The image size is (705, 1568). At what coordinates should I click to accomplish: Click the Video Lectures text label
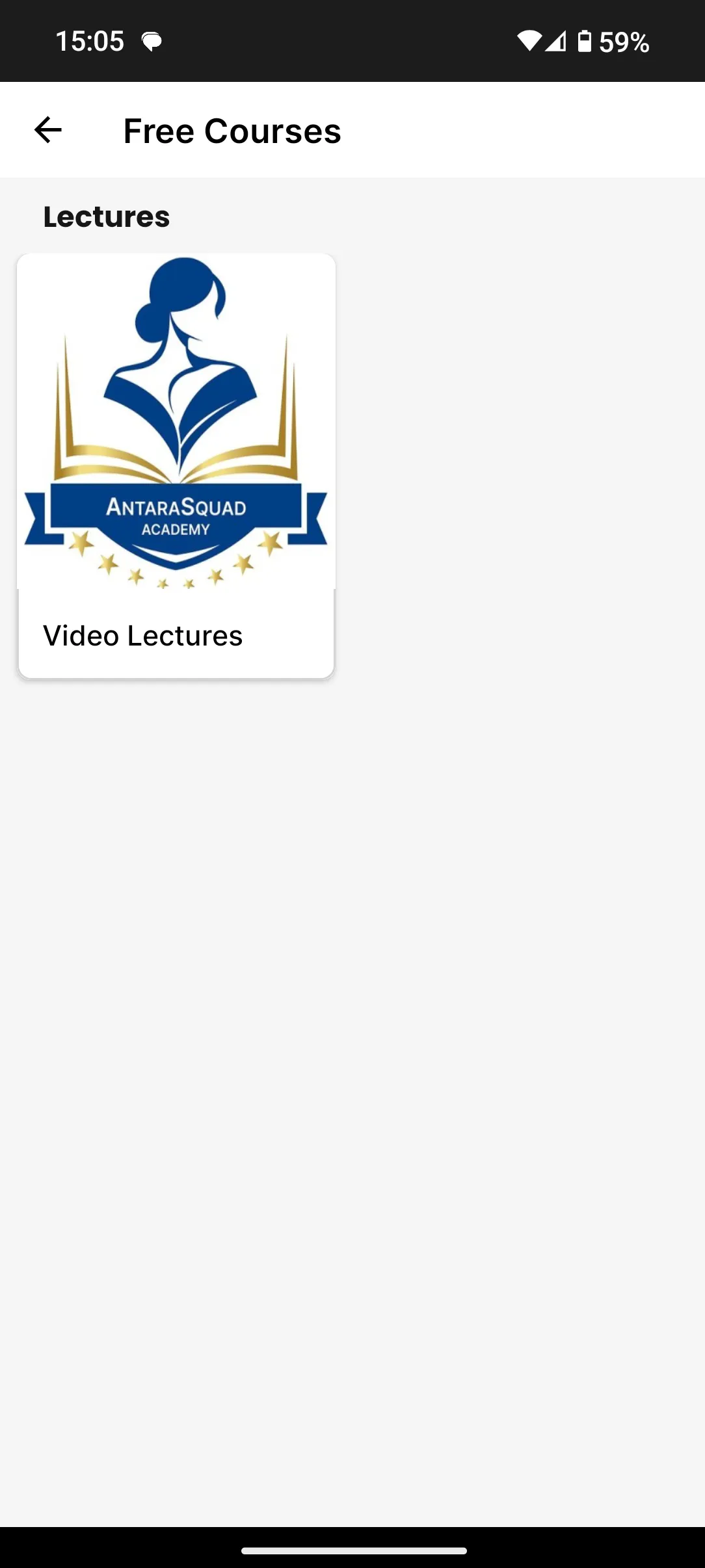pyautogui.click(x=142, y=636)
